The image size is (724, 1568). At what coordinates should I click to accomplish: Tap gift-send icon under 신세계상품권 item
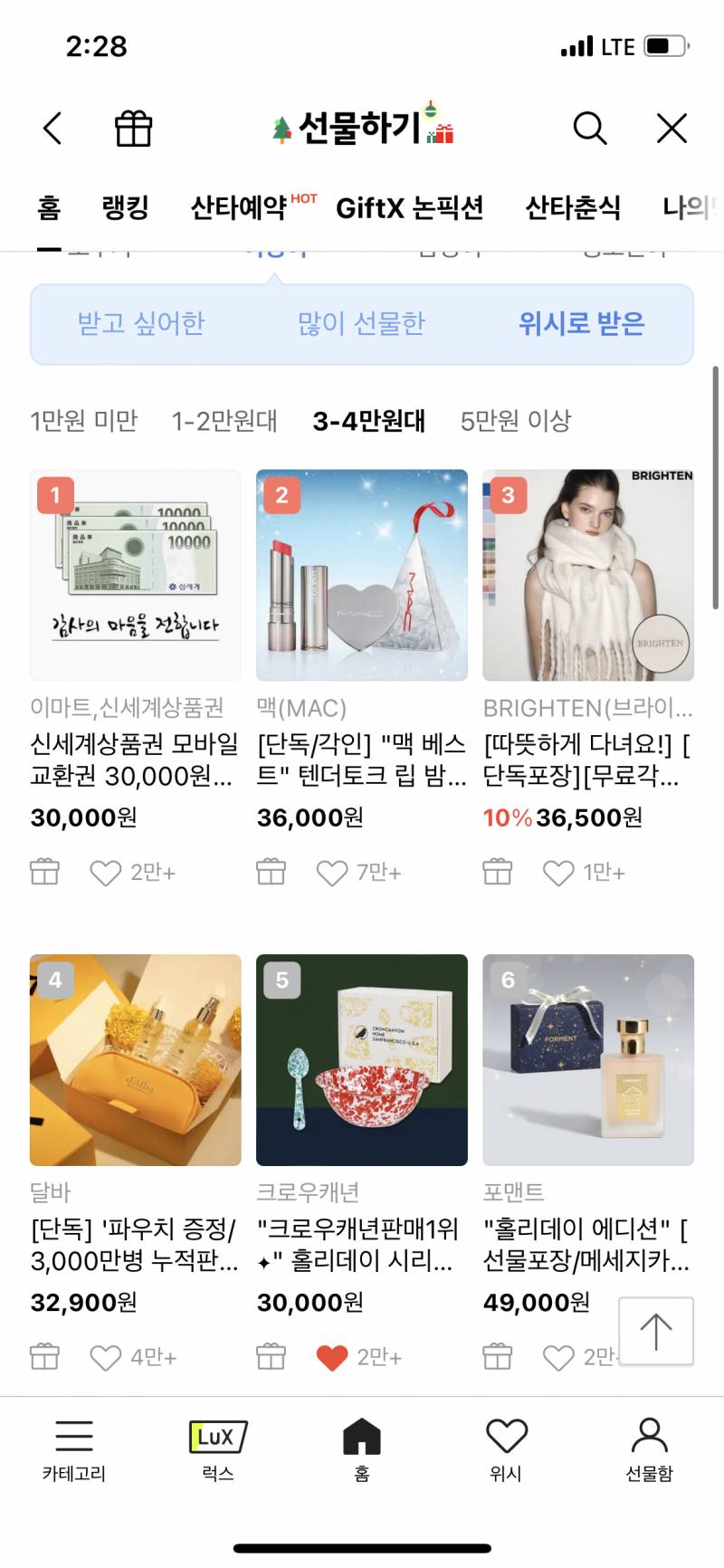44,871
